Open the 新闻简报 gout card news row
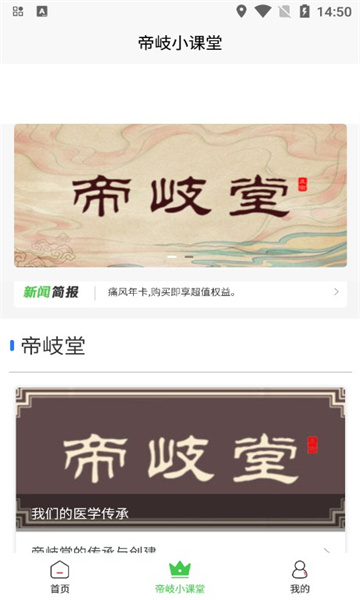This screenshot has width=360, height=600. coord(180,293)
